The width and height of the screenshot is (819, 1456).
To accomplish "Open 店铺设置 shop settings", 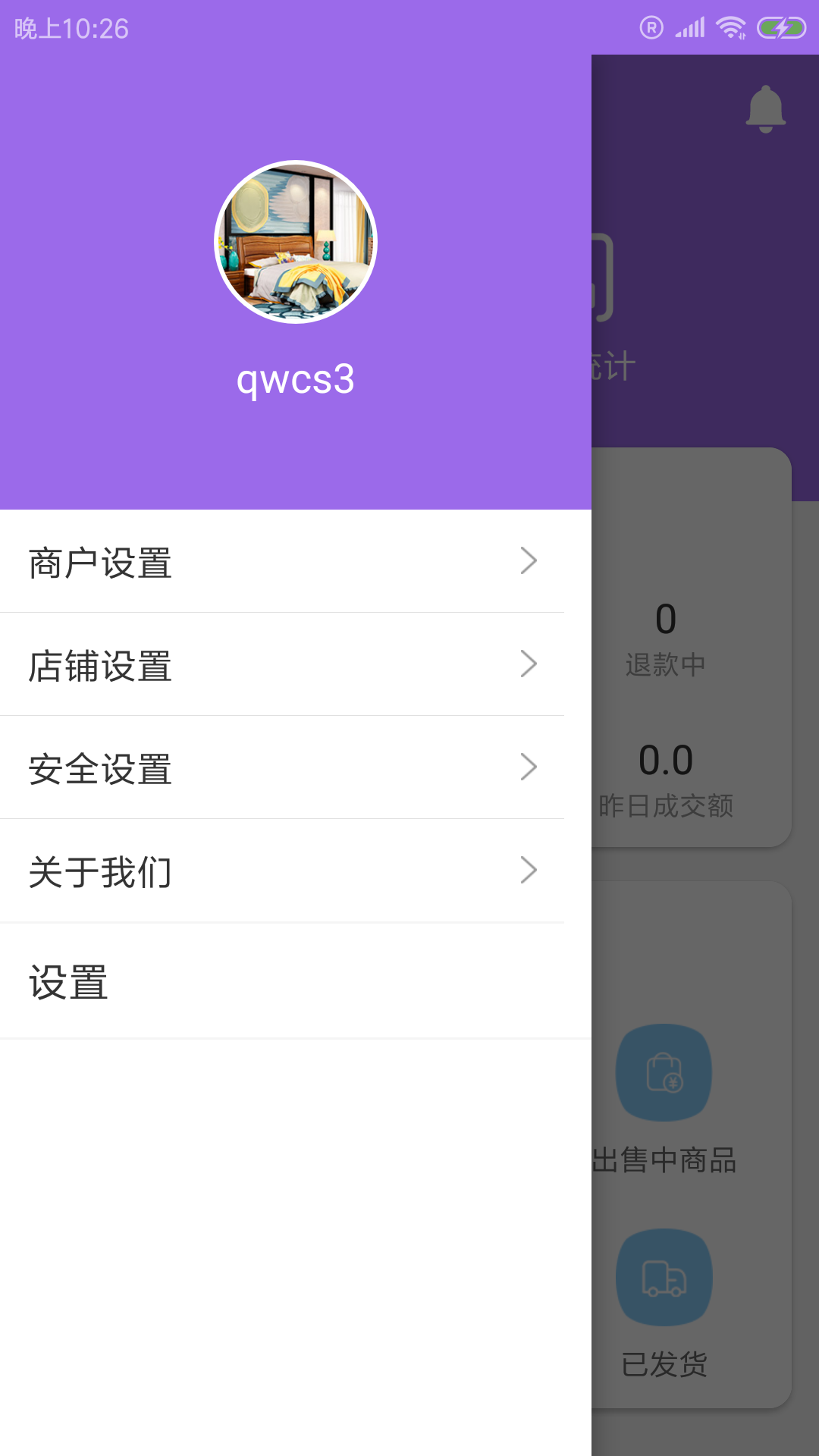I will [282, 664].
